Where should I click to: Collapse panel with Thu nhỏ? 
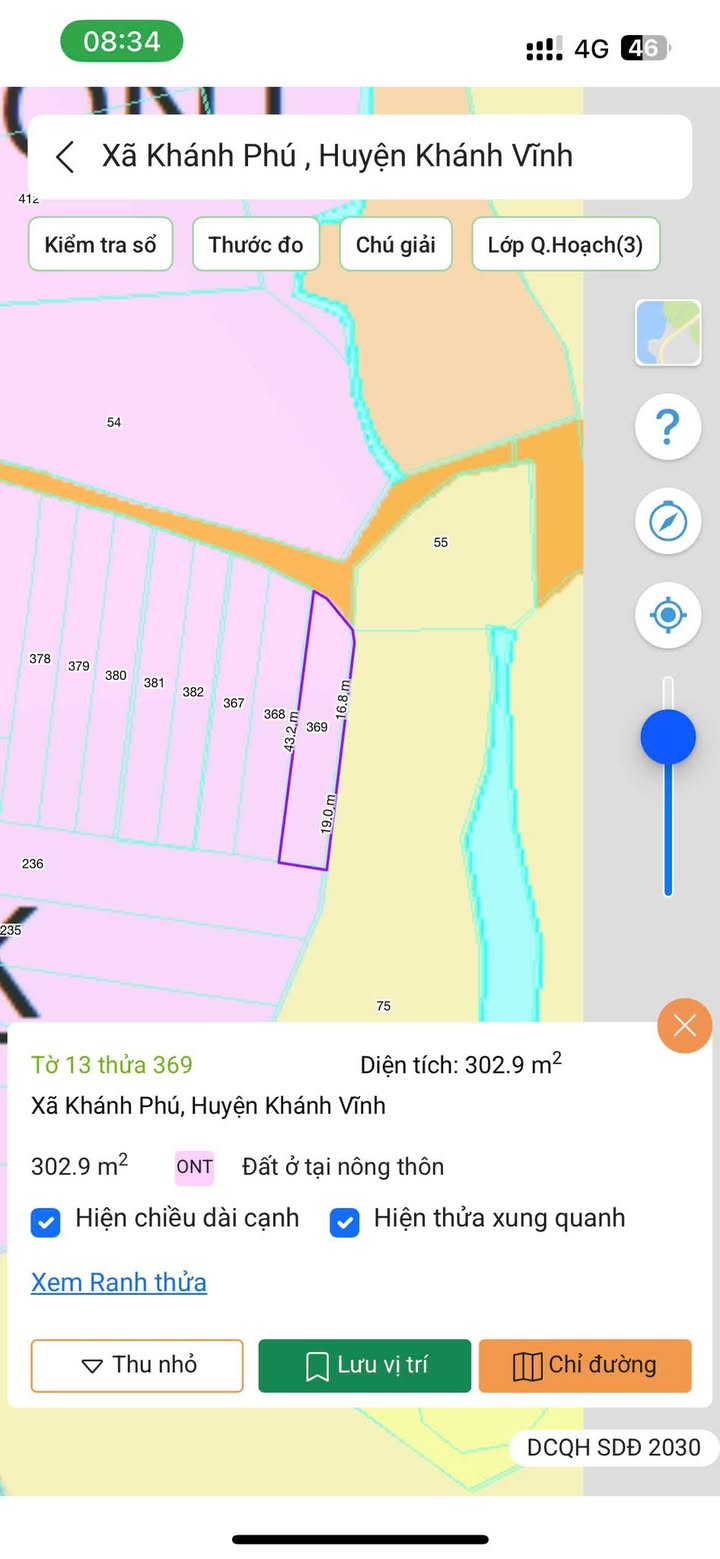137,1365
